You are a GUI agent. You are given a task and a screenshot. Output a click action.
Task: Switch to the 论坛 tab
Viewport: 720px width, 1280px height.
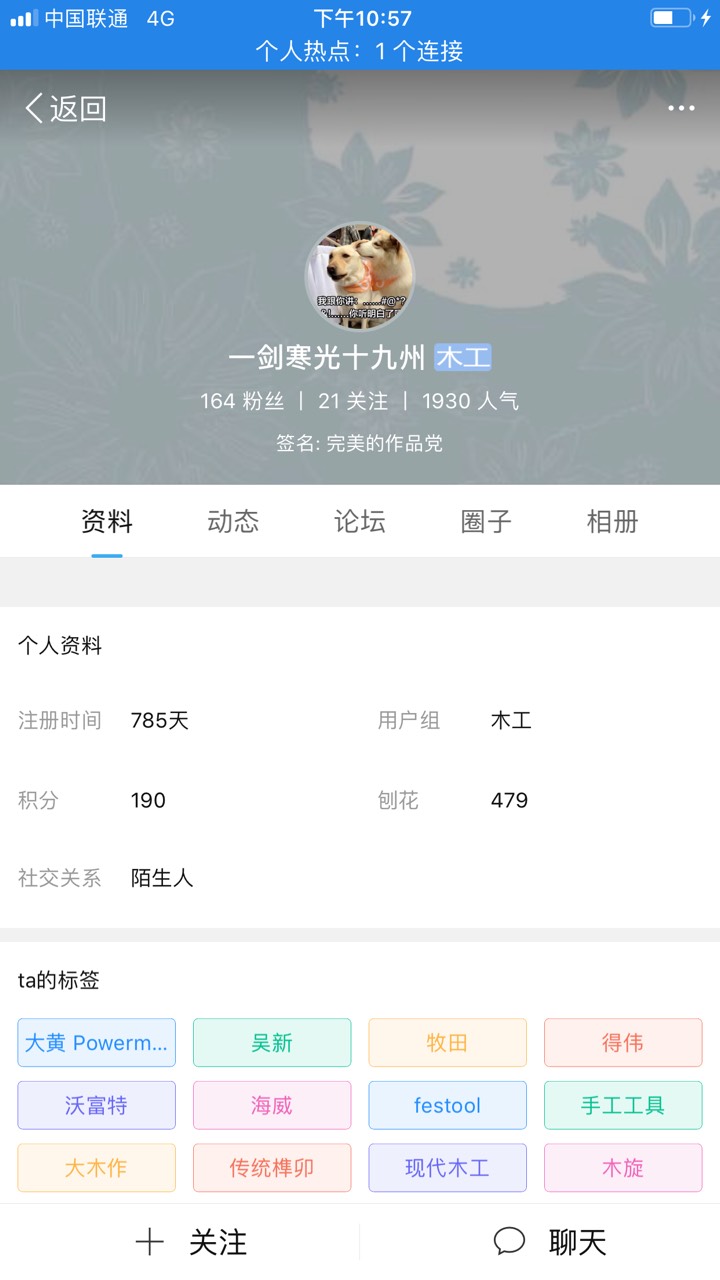tap(360, 521)
